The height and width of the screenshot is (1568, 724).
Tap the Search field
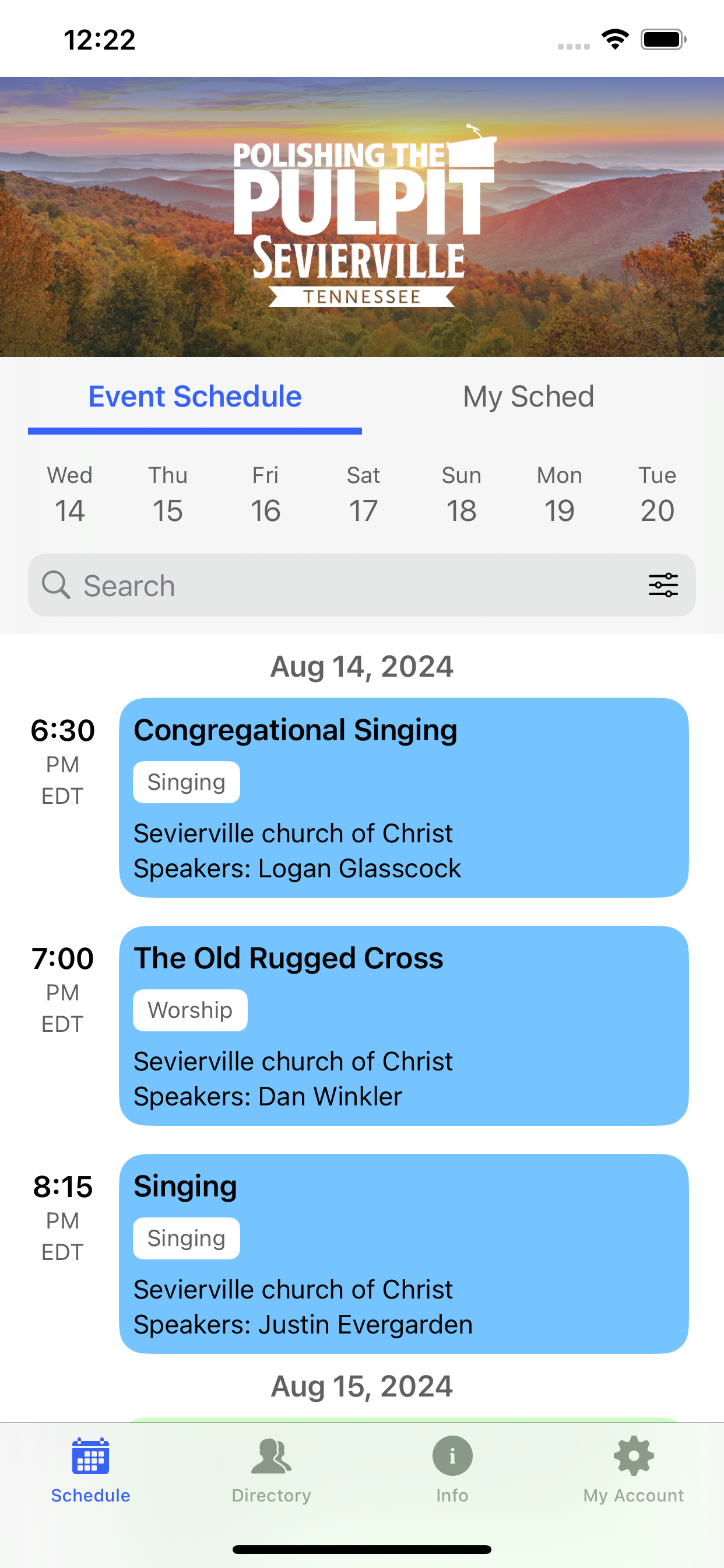tap(340, 585)
